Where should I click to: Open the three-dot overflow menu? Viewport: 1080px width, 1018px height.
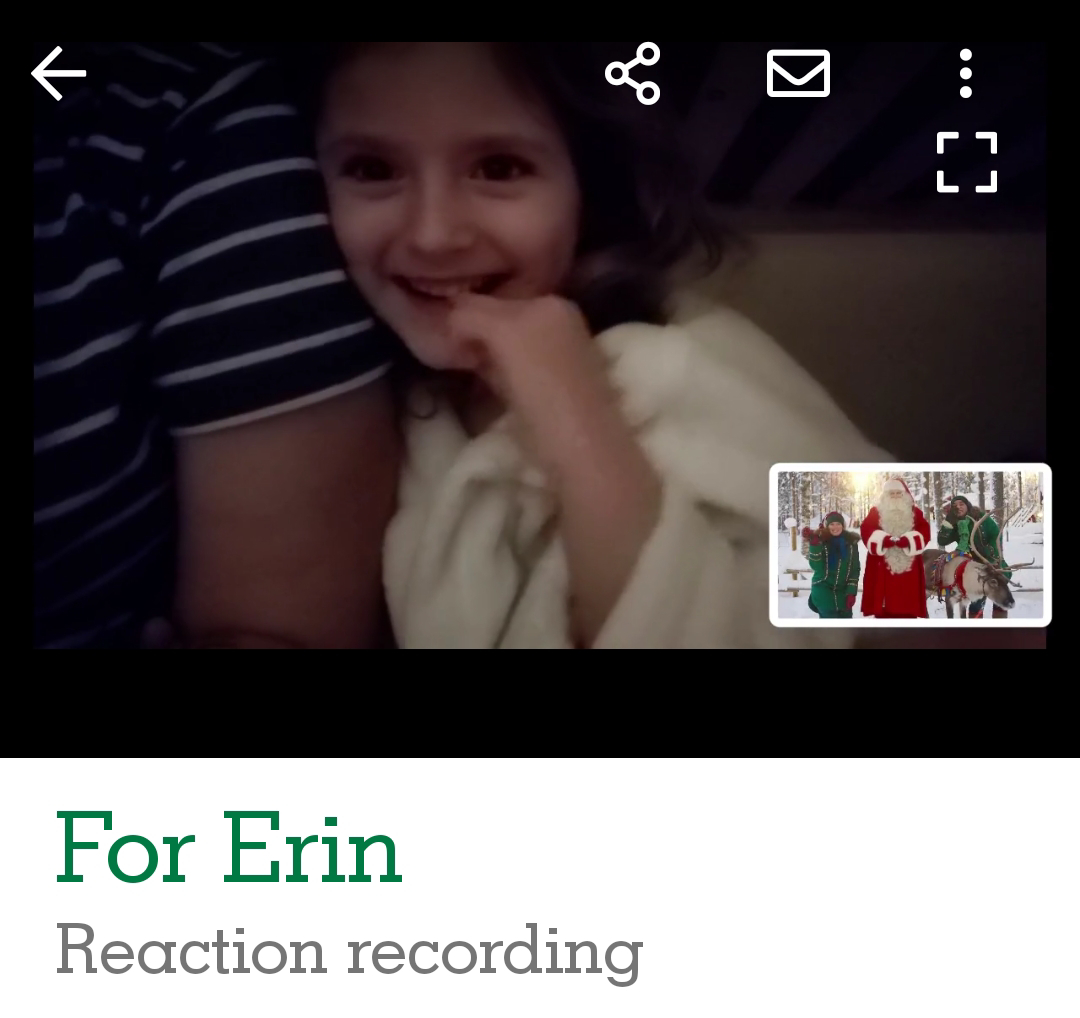(966, 73)
